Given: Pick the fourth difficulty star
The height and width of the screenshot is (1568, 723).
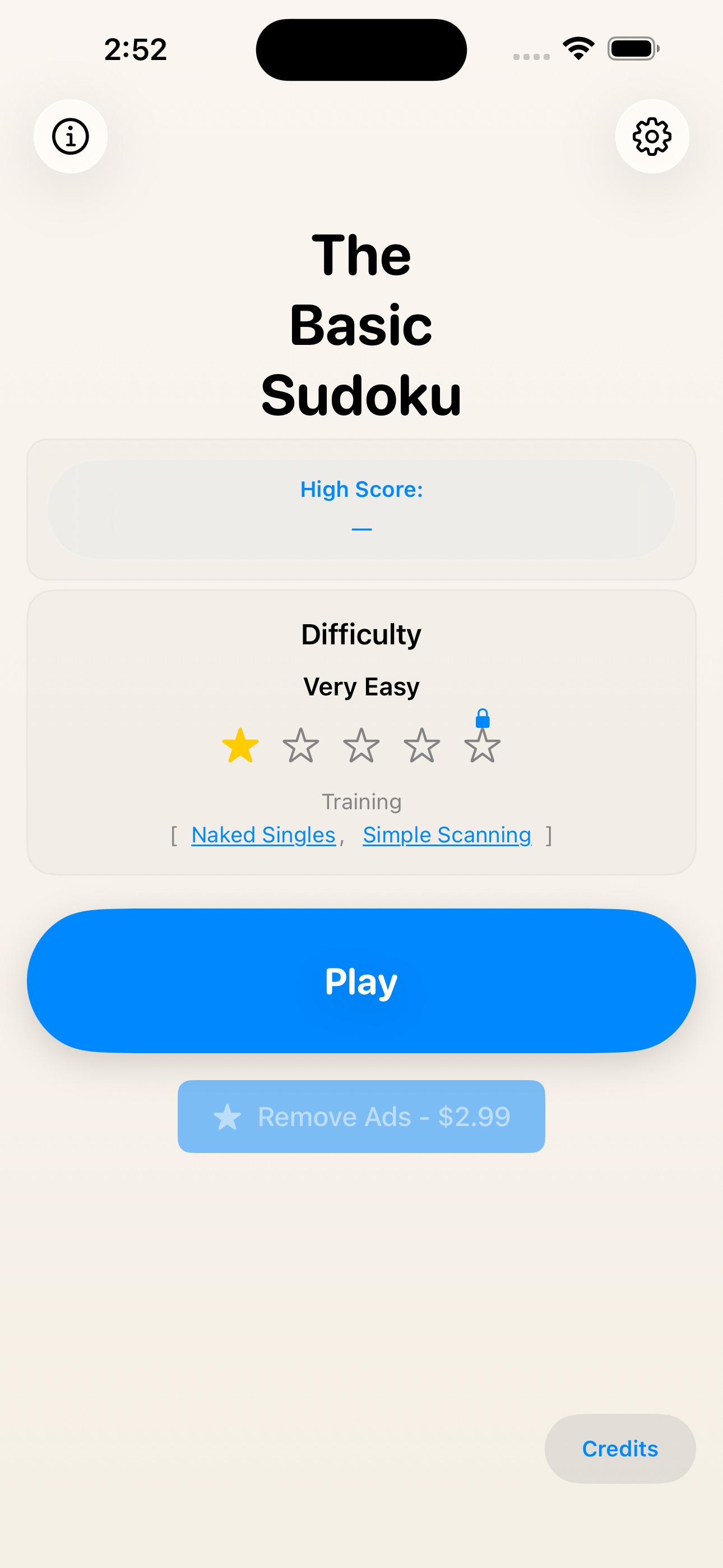Looking at the screenshot, I should (x=421, y=746).
